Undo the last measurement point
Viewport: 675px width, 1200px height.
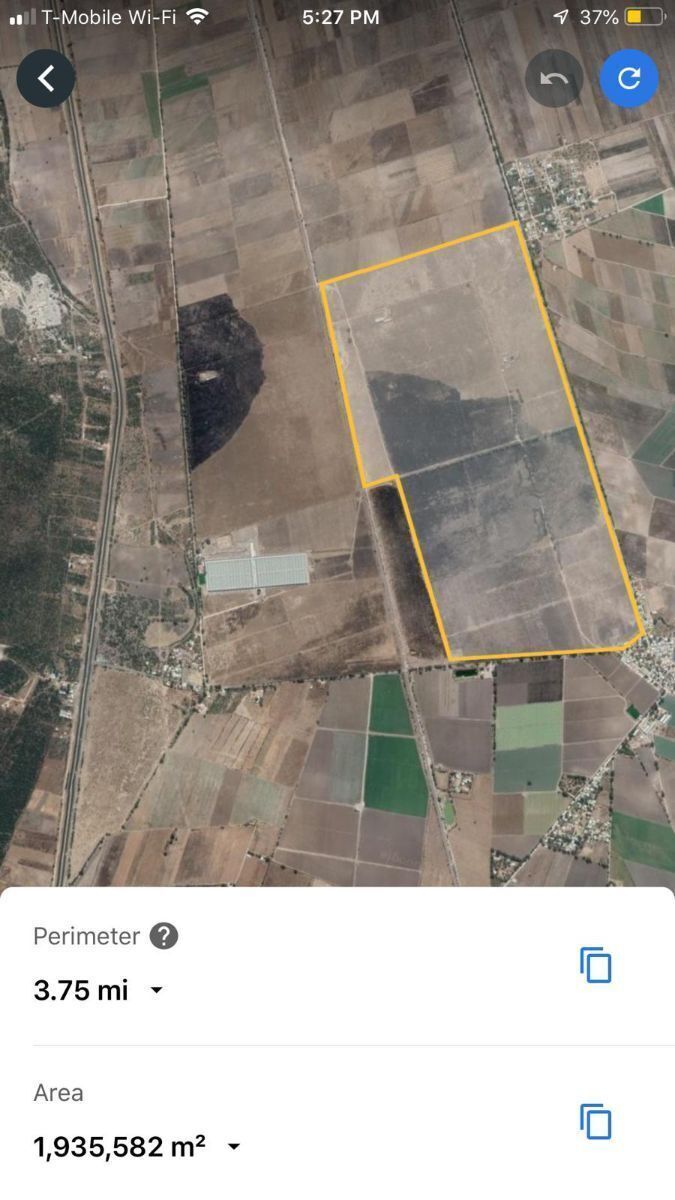coord(553,78)
